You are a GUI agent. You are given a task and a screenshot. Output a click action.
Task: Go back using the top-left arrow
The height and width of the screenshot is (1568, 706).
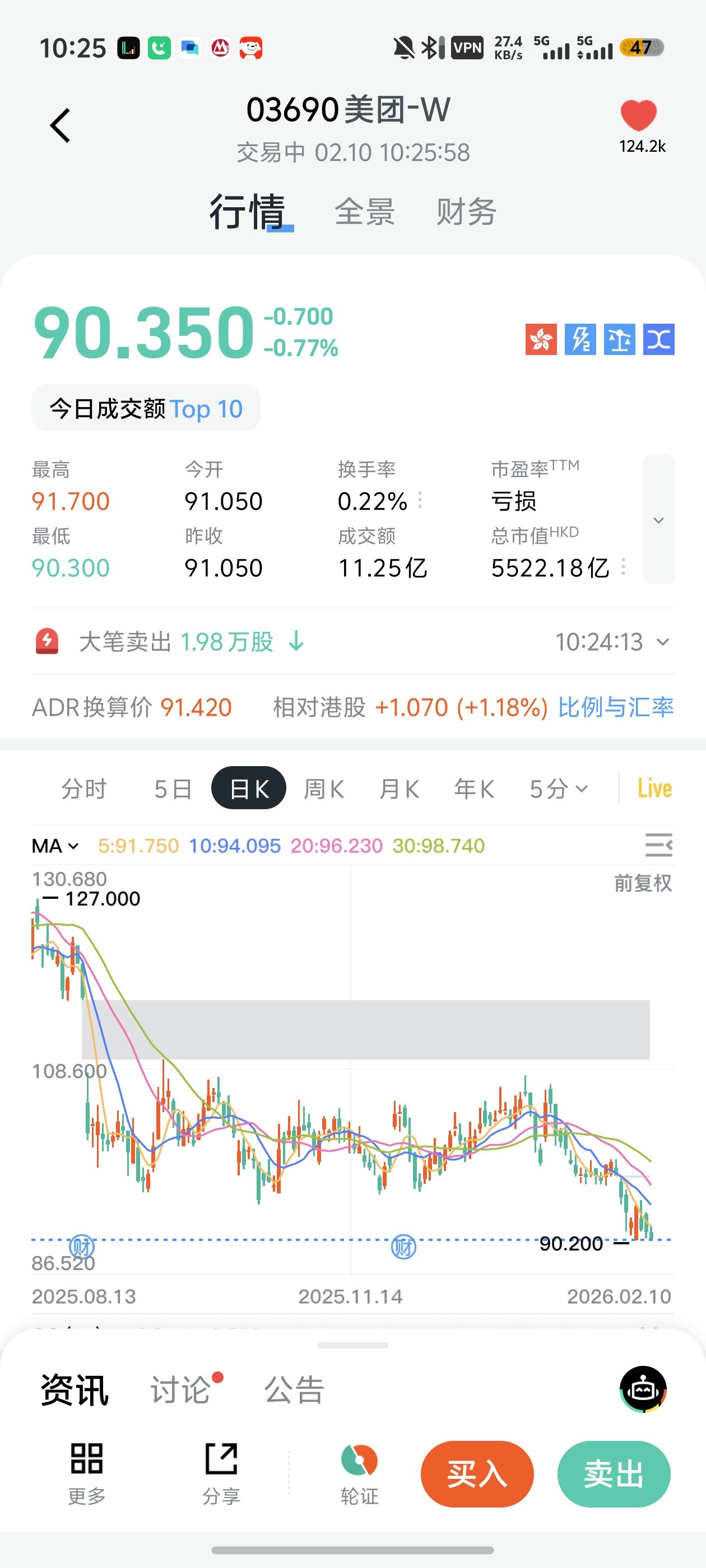click(x=61, y=126)
